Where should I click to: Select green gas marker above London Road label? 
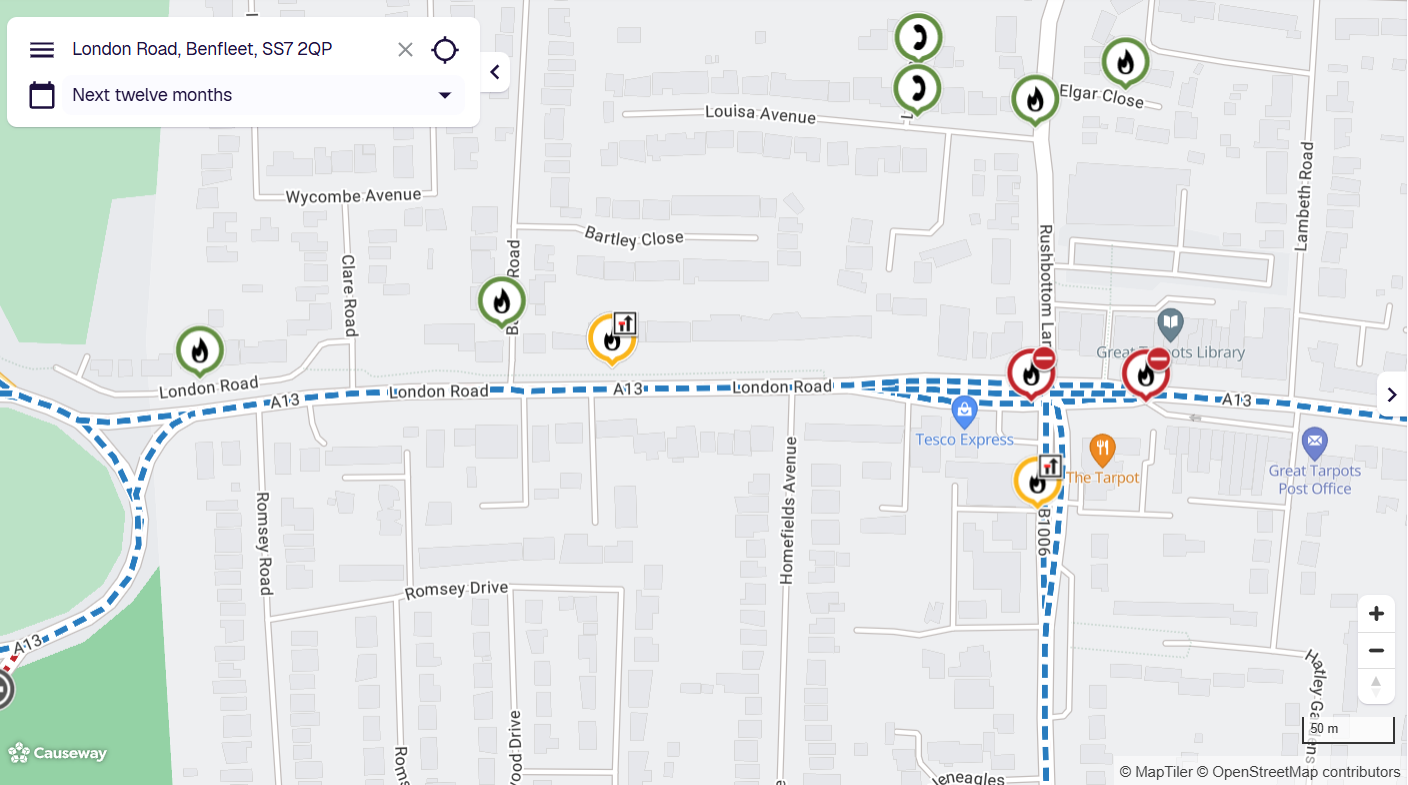click(x=200, y=350)
